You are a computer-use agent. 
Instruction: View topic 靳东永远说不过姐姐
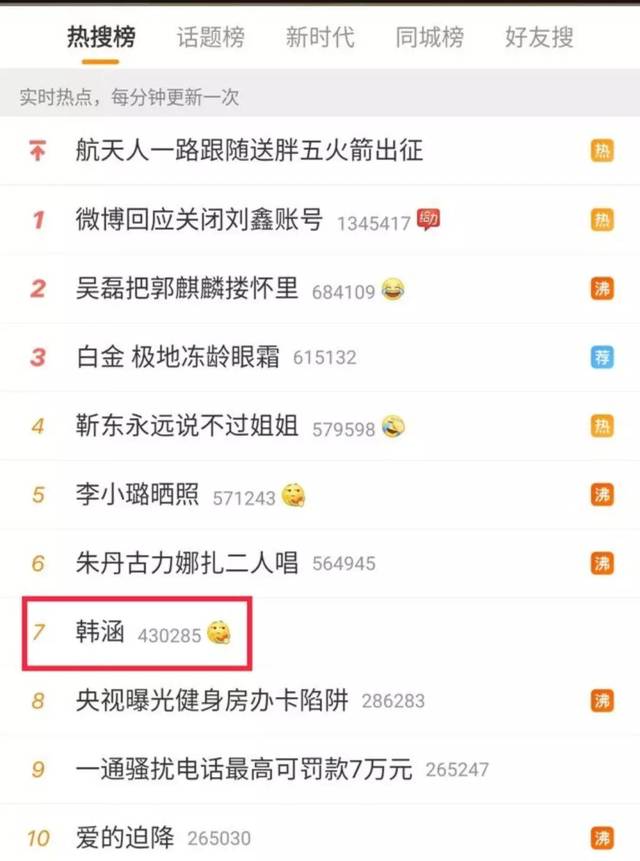(x=187, y=426)
